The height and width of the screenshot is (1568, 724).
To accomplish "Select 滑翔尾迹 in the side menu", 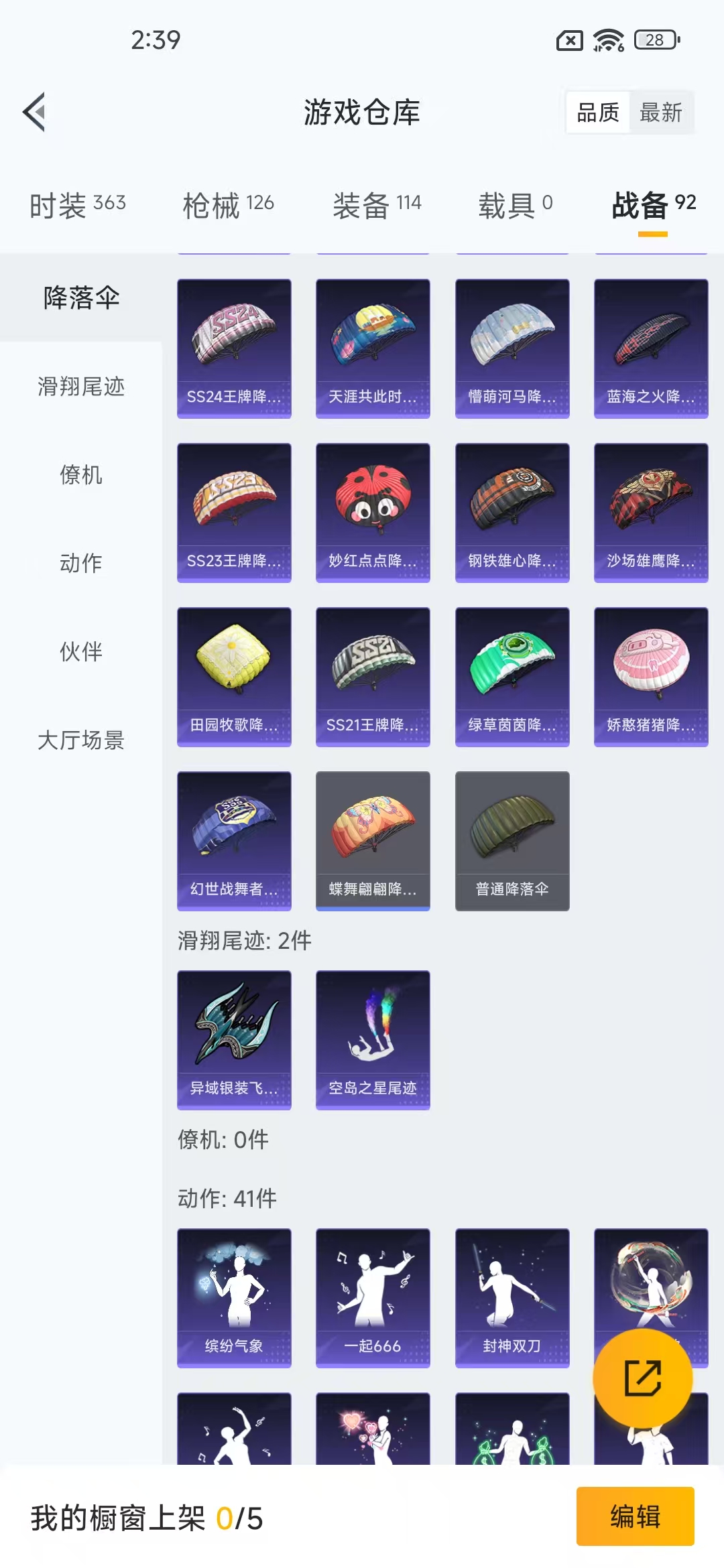I will click(81, 387).
